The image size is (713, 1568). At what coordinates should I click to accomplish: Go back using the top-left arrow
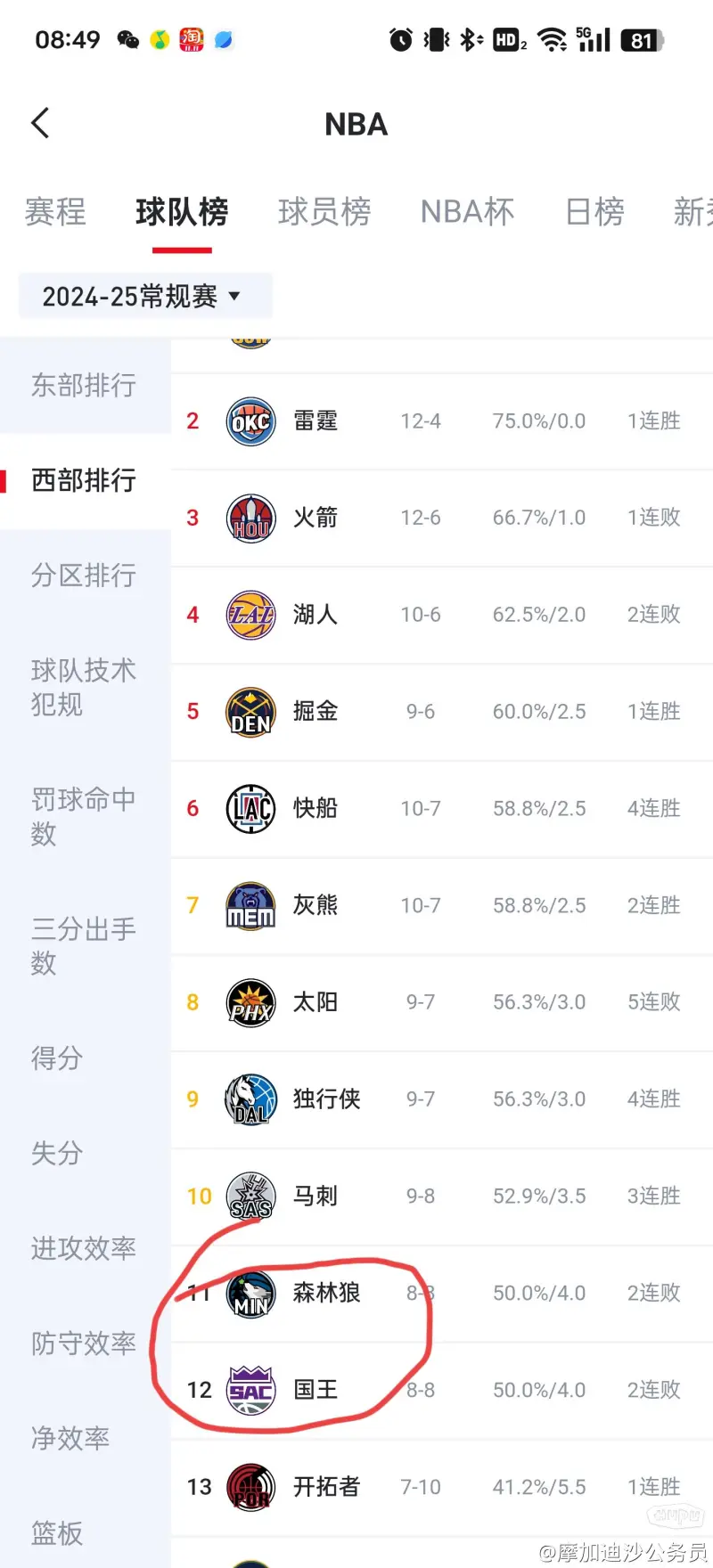click(40, 123)
